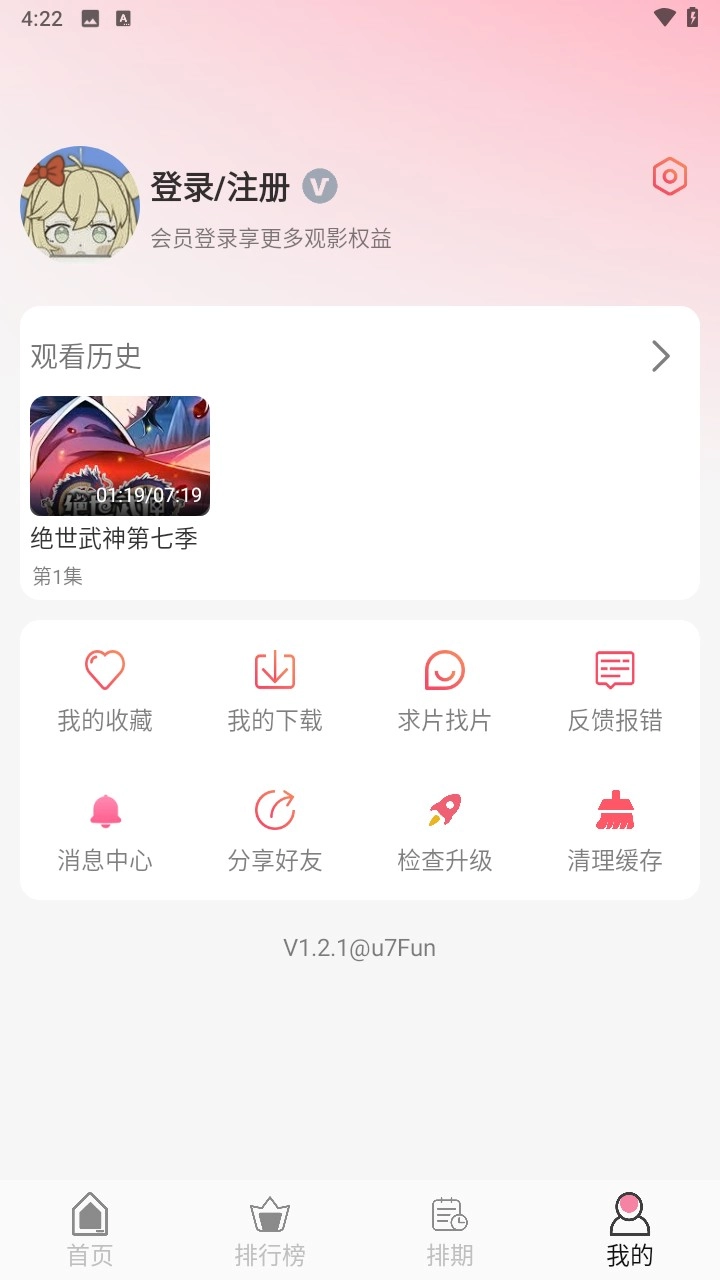Clear cache with 清理缓存
This screenshot has height=1280, width=720.
tap(615, 830)
